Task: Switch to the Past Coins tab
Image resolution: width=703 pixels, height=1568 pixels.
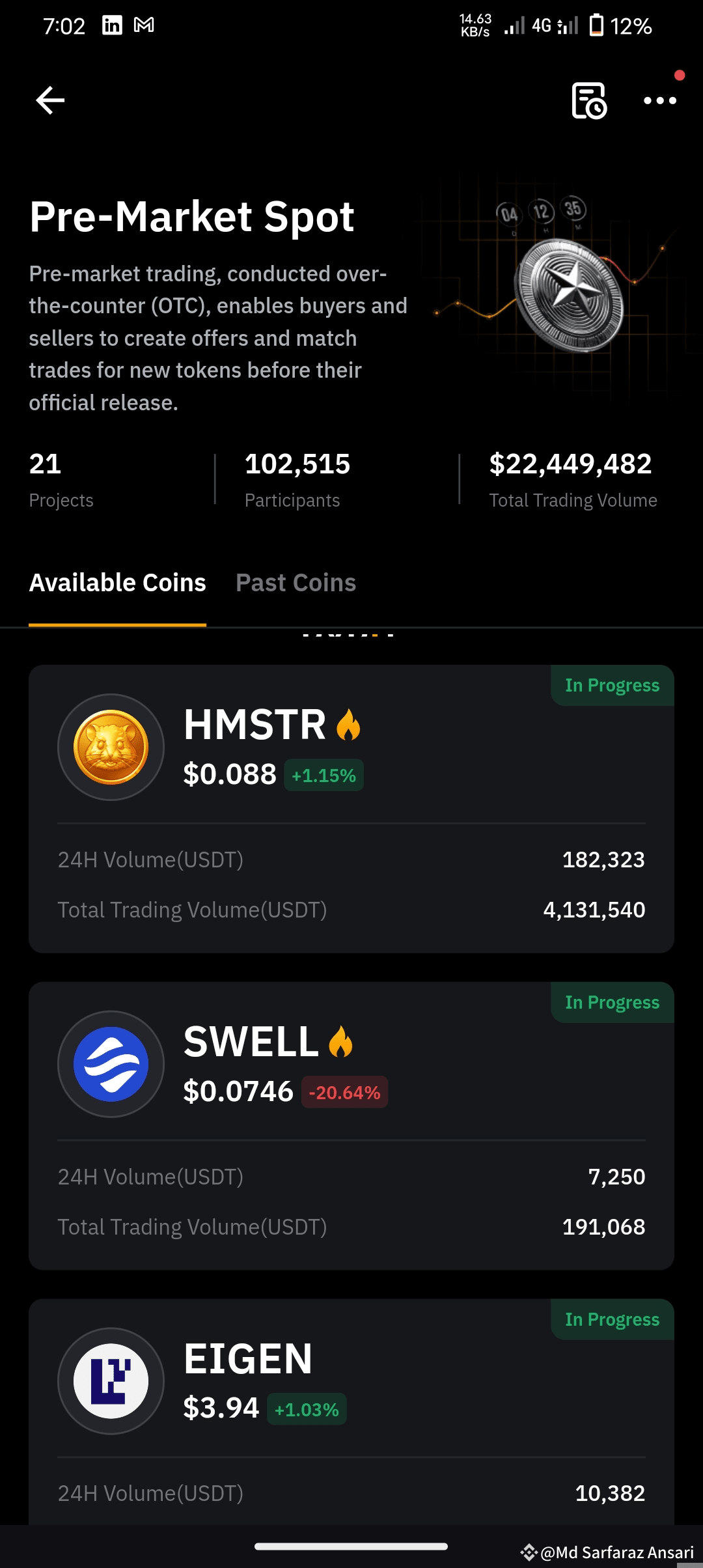Action: (x=296, y=582)
